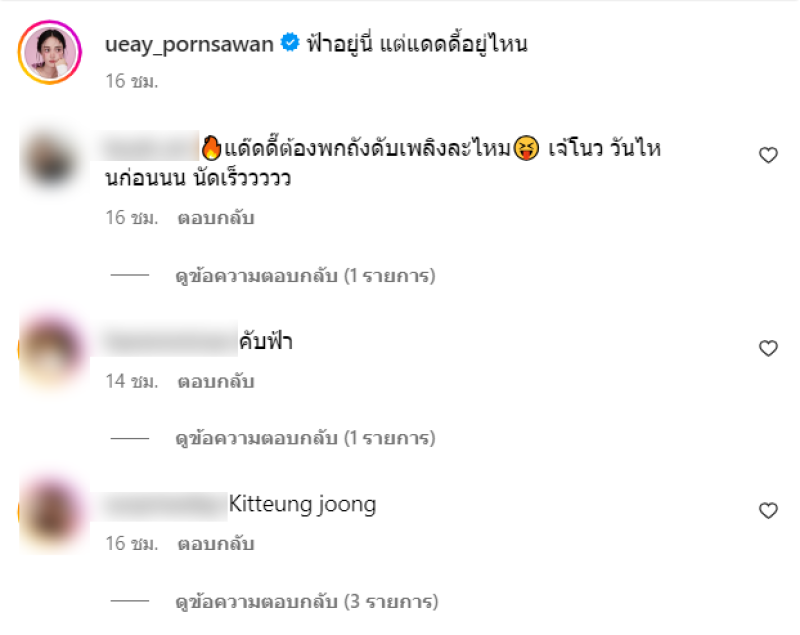Reply to the Kitteung joong comment
The width and height of the screenshot is (800, 635).
(x=215, y=544)
